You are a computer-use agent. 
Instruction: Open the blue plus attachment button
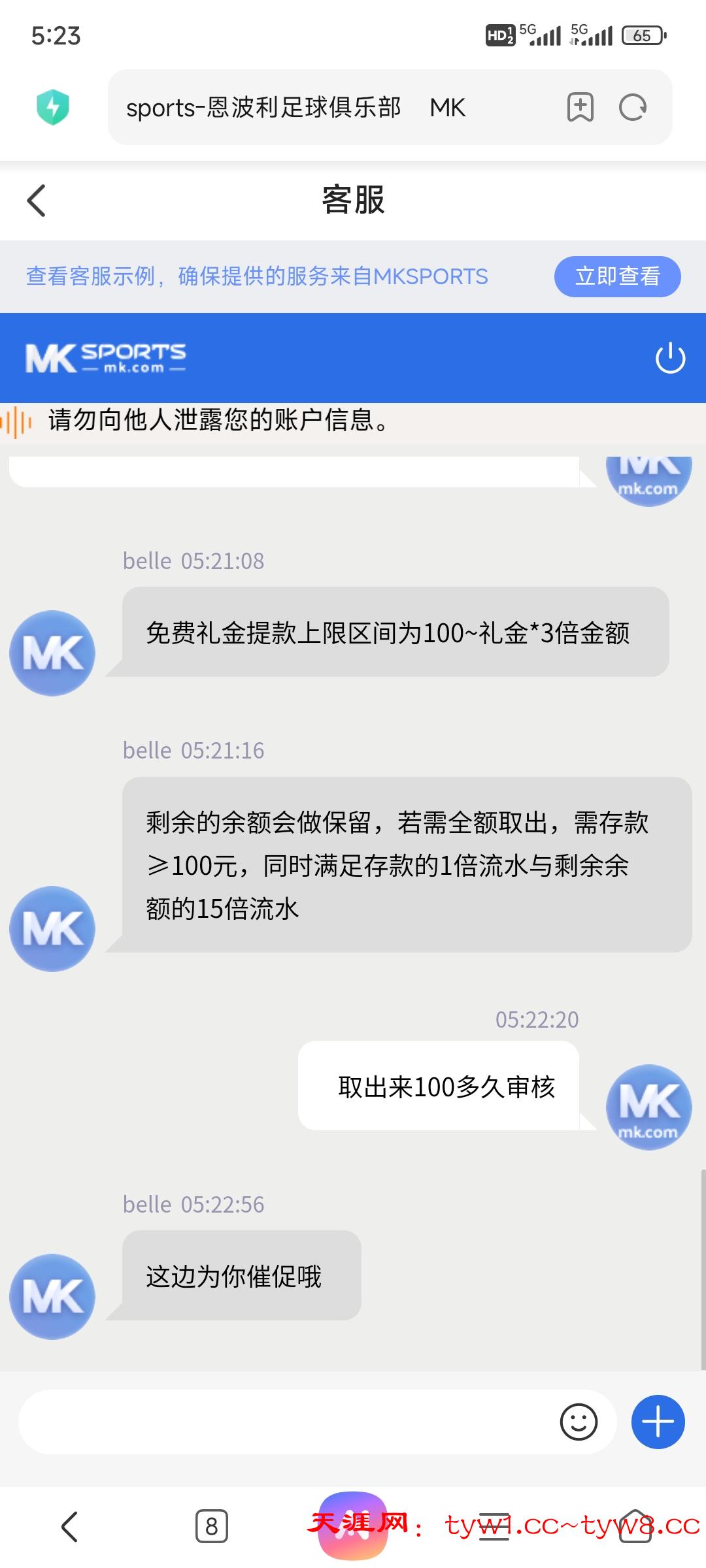(658, 1422)
